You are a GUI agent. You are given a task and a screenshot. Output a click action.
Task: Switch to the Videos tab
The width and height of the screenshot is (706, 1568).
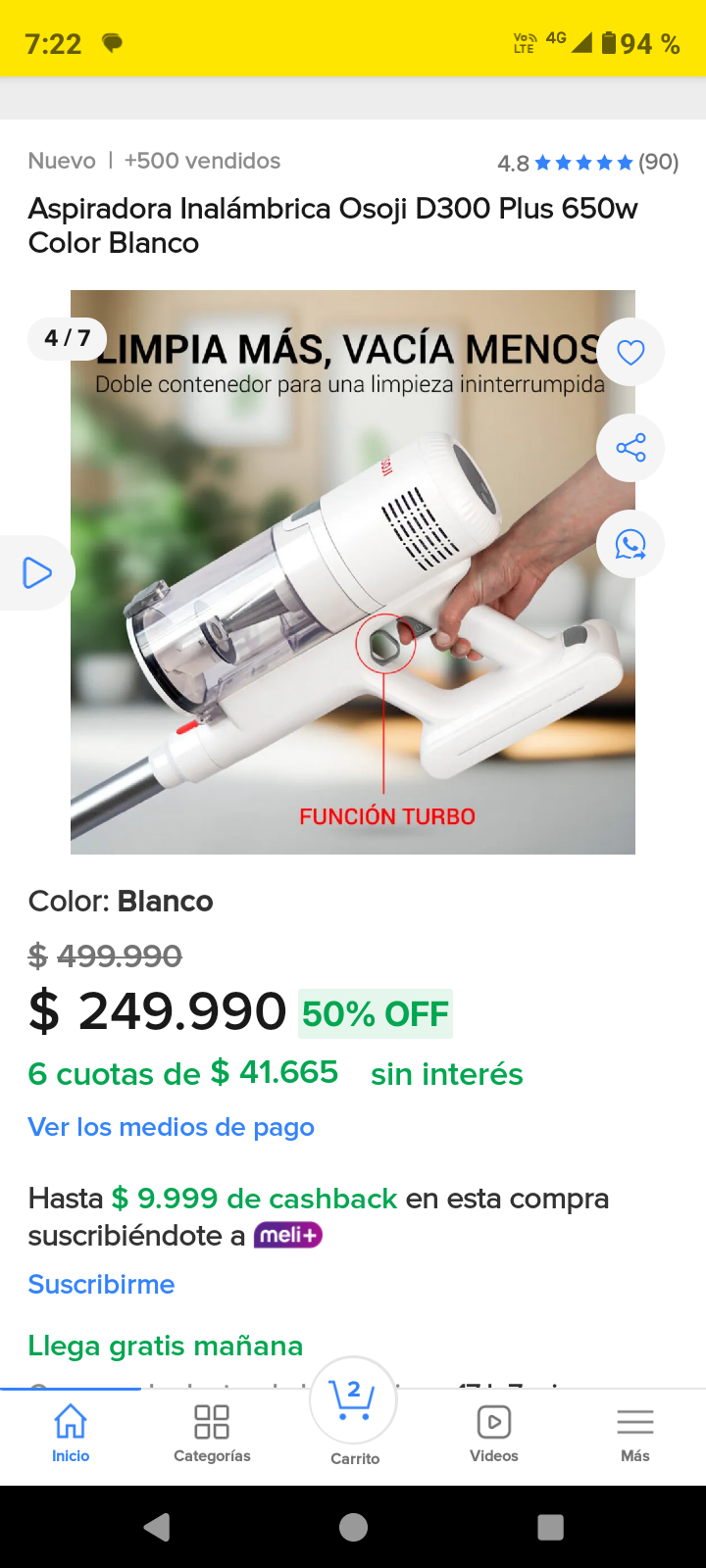tap(494, 1434)
